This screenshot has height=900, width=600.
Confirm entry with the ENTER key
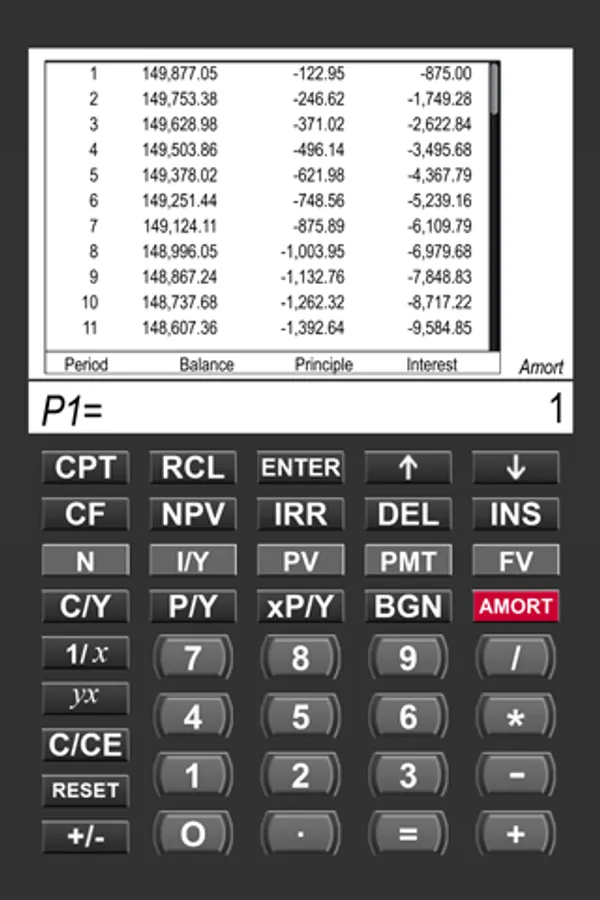(x=300, y=468)
